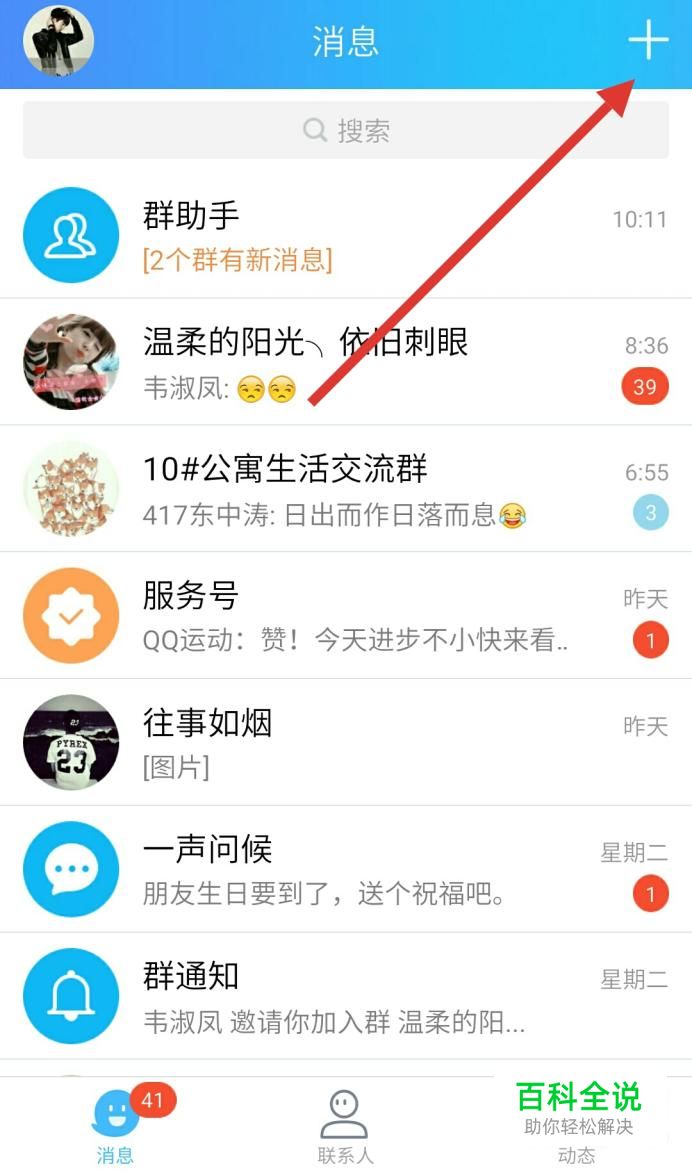Tap the 搜索 search box
Image resolution: width=692 pixels, height=1171 pixels.
pos(346,130)
